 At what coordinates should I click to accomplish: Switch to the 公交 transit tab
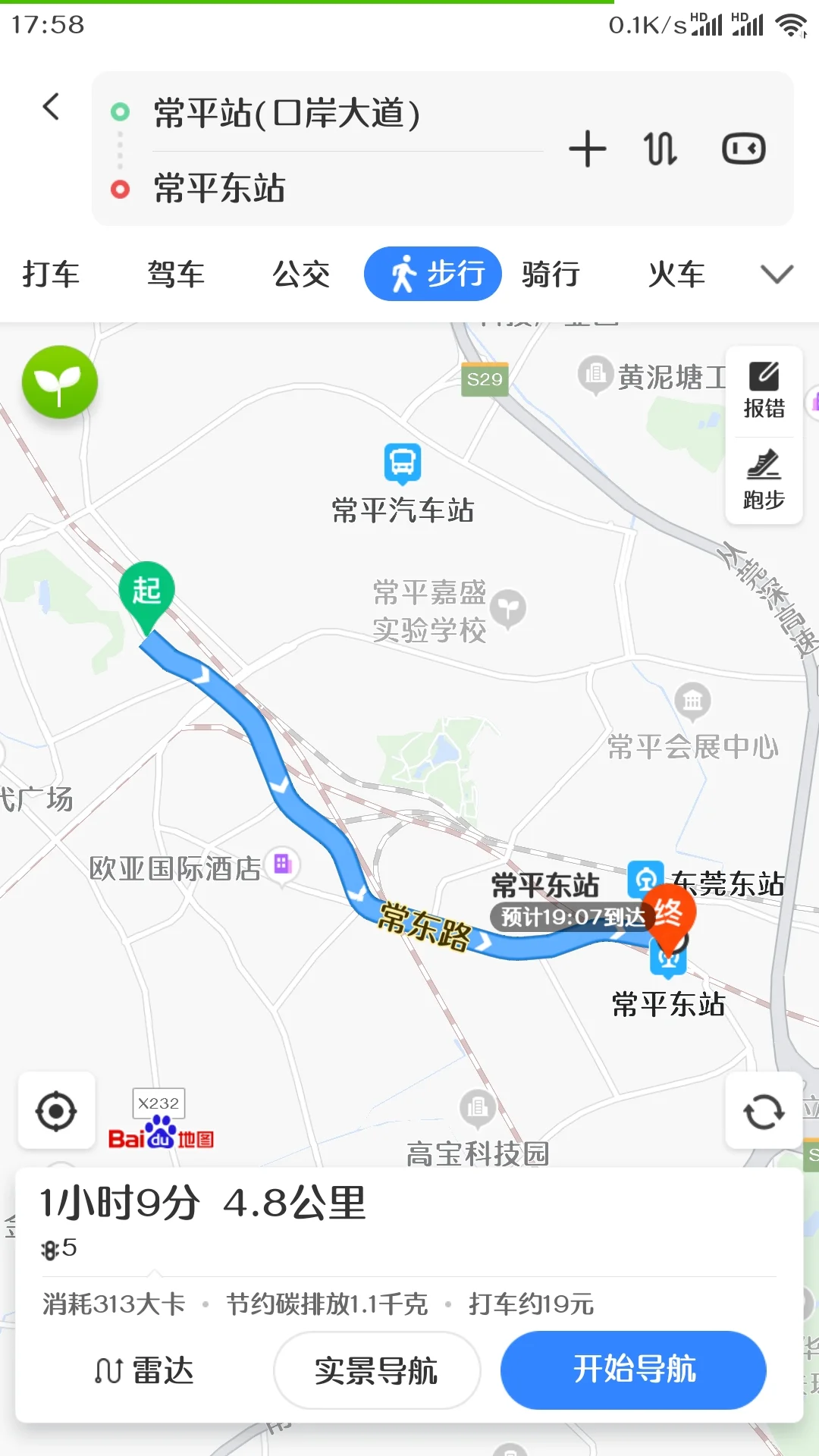301,275
